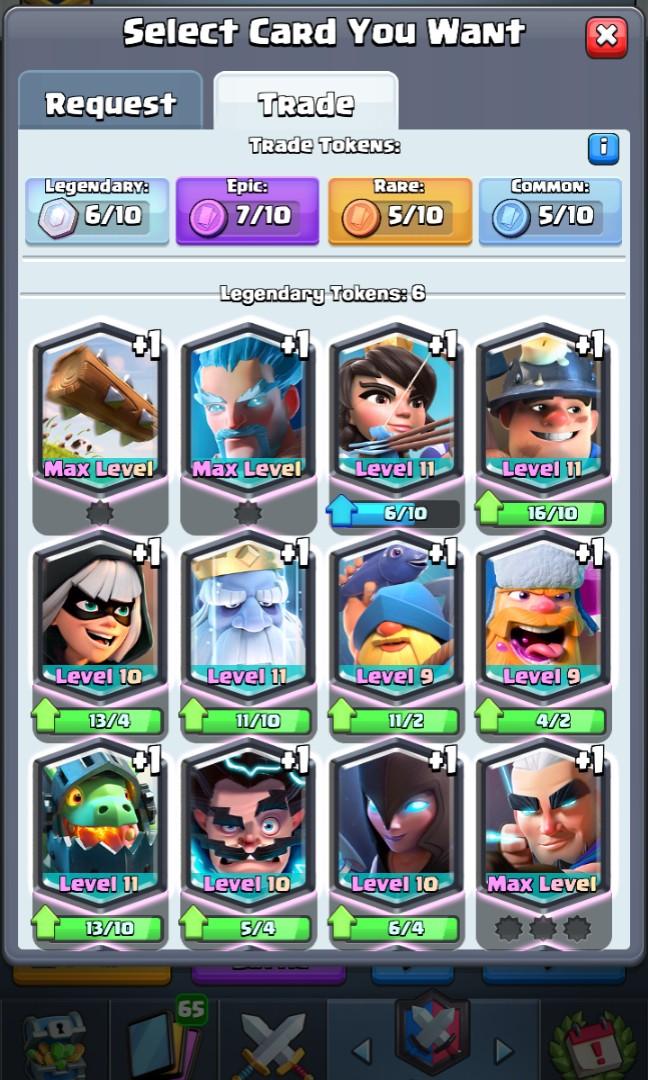
Task: Close the card selection dialog
Action: 606,37
